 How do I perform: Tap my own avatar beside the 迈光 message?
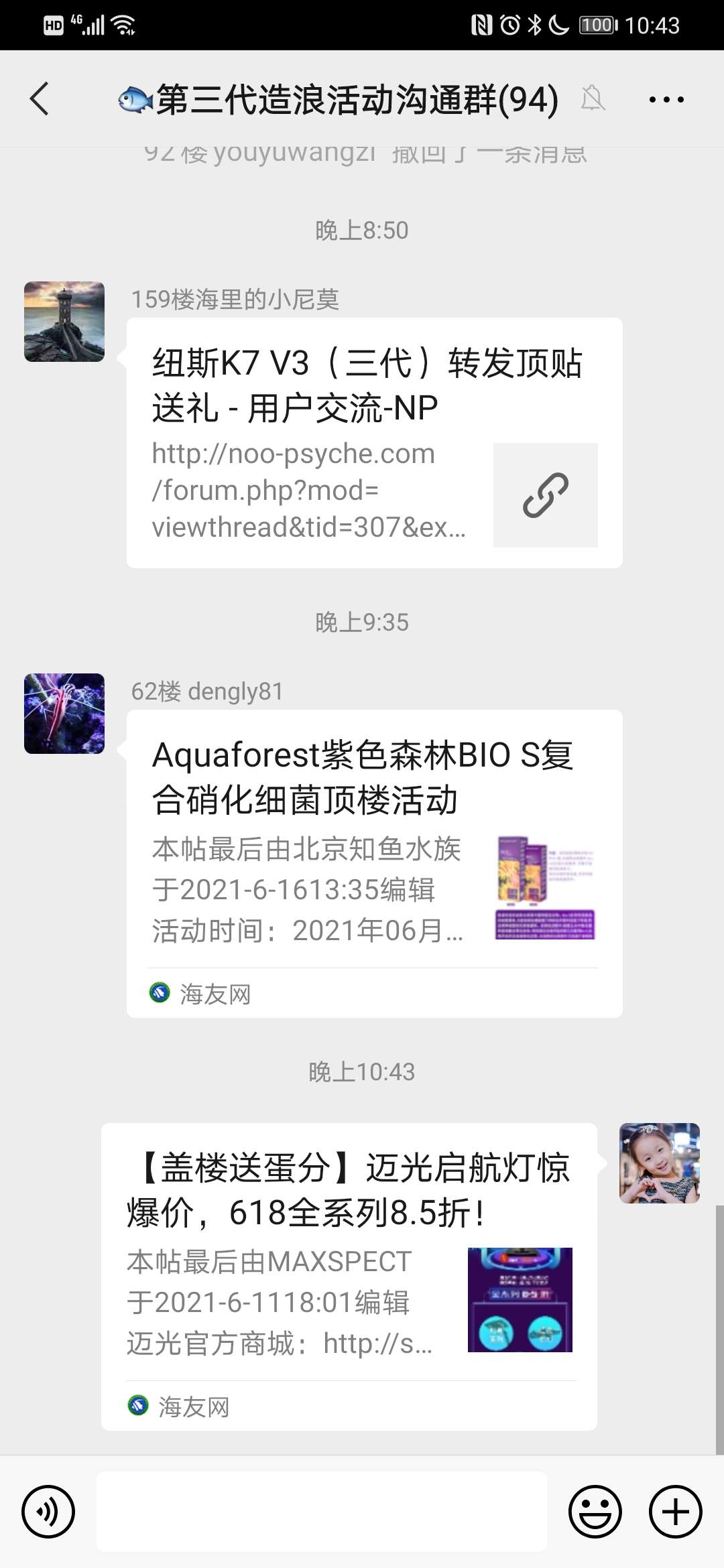659,1163
